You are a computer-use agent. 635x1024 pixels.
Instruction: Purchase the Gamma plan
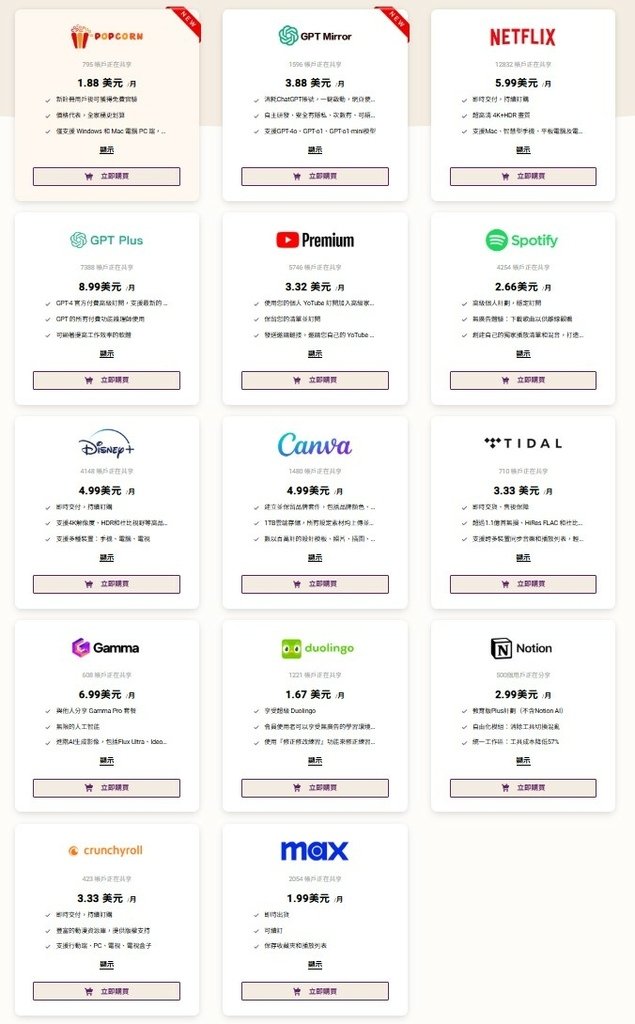pos(106,788)
